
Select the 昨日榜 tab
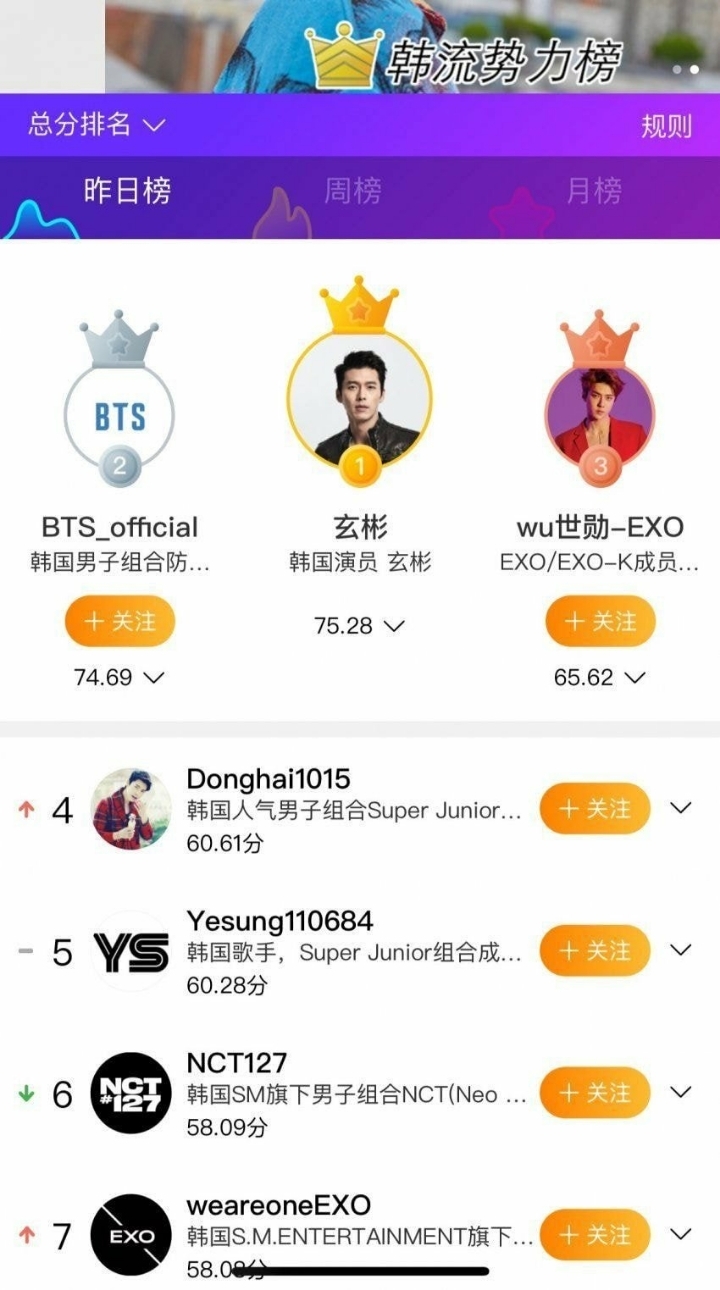click(x=126, y=191)
